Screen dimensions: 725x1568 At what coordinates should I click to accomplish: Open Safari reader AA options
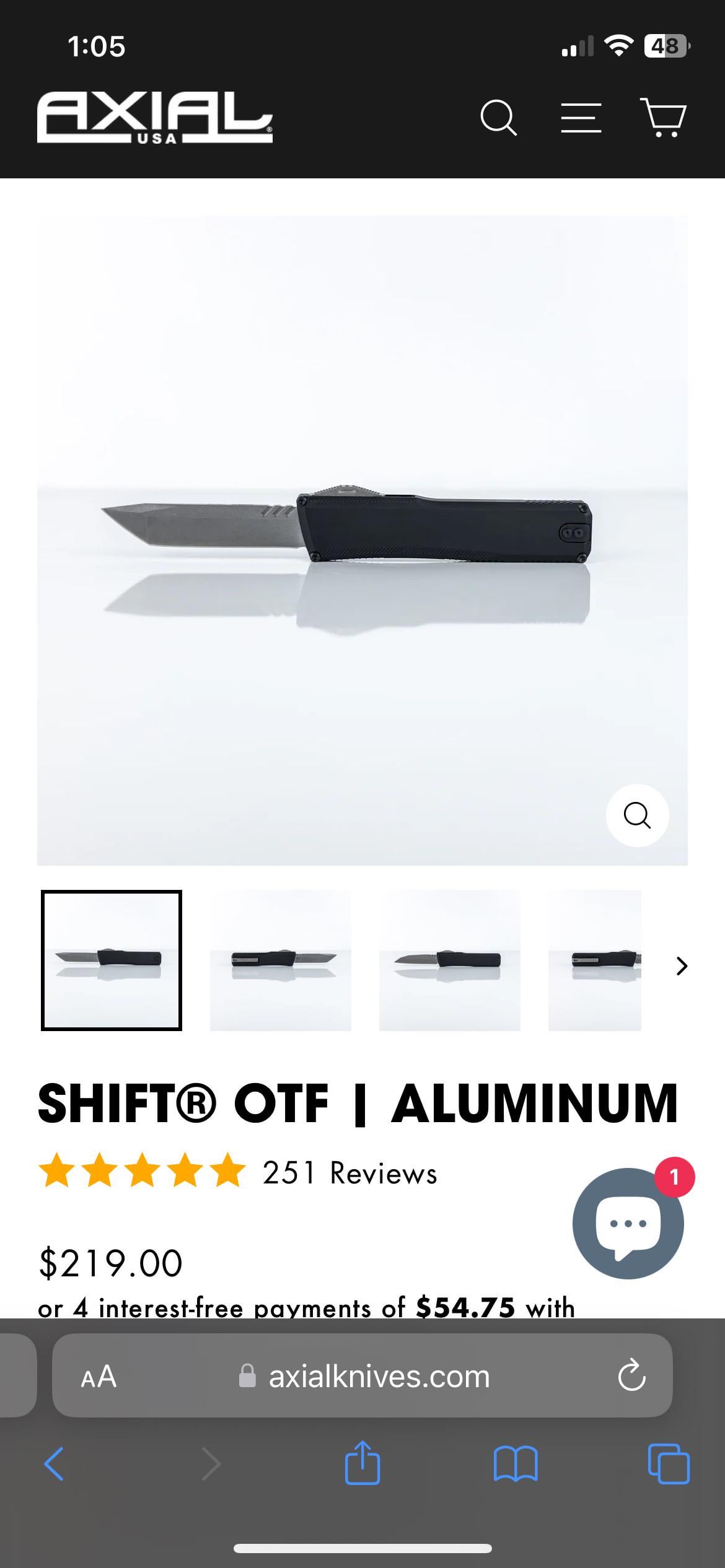(99, 1377)
